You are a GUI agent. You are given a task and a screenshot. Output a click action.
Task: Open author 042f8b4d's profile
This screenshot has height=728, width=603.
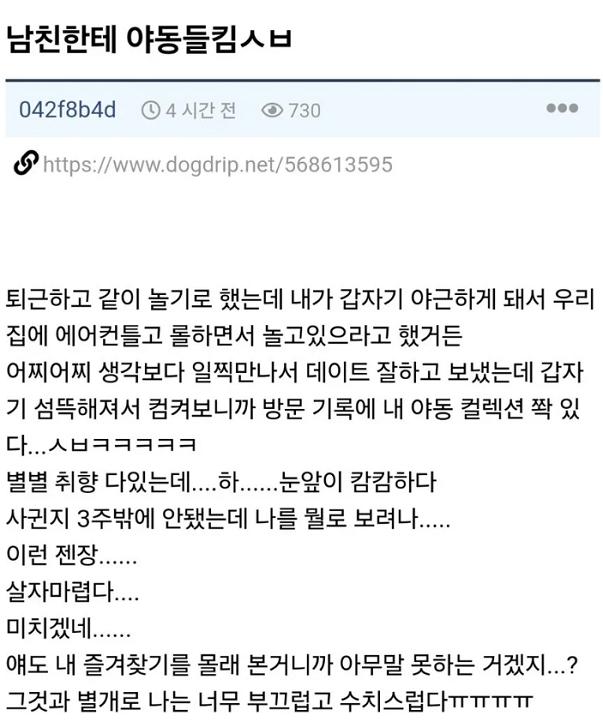(67, 109)
